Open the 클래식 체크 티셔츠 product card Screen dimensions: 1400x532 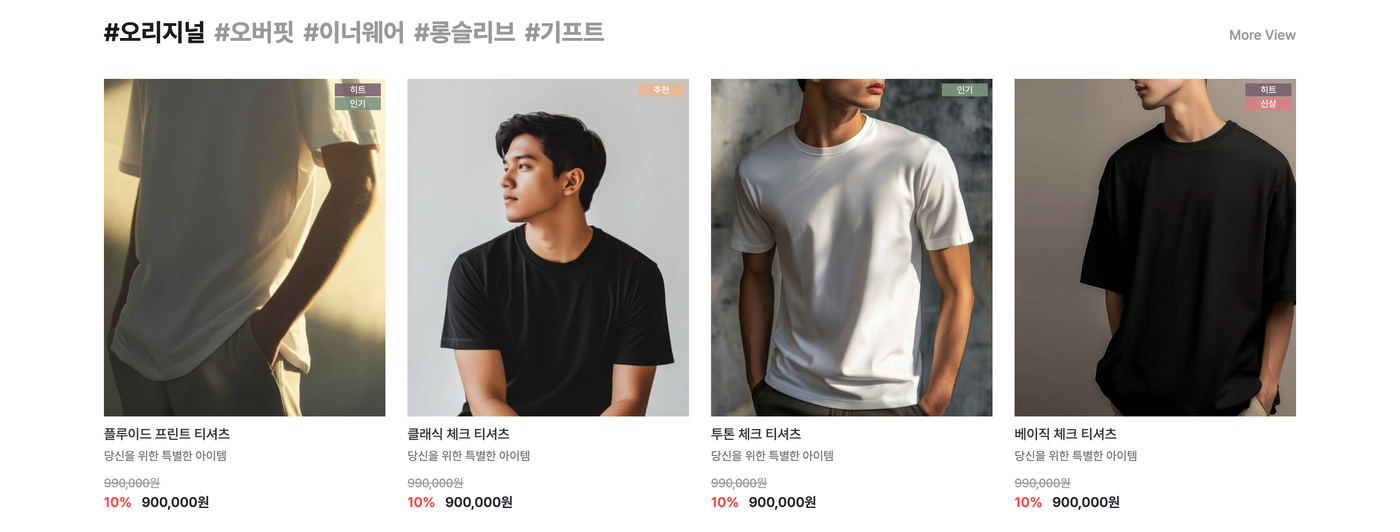tap(547, 247)
